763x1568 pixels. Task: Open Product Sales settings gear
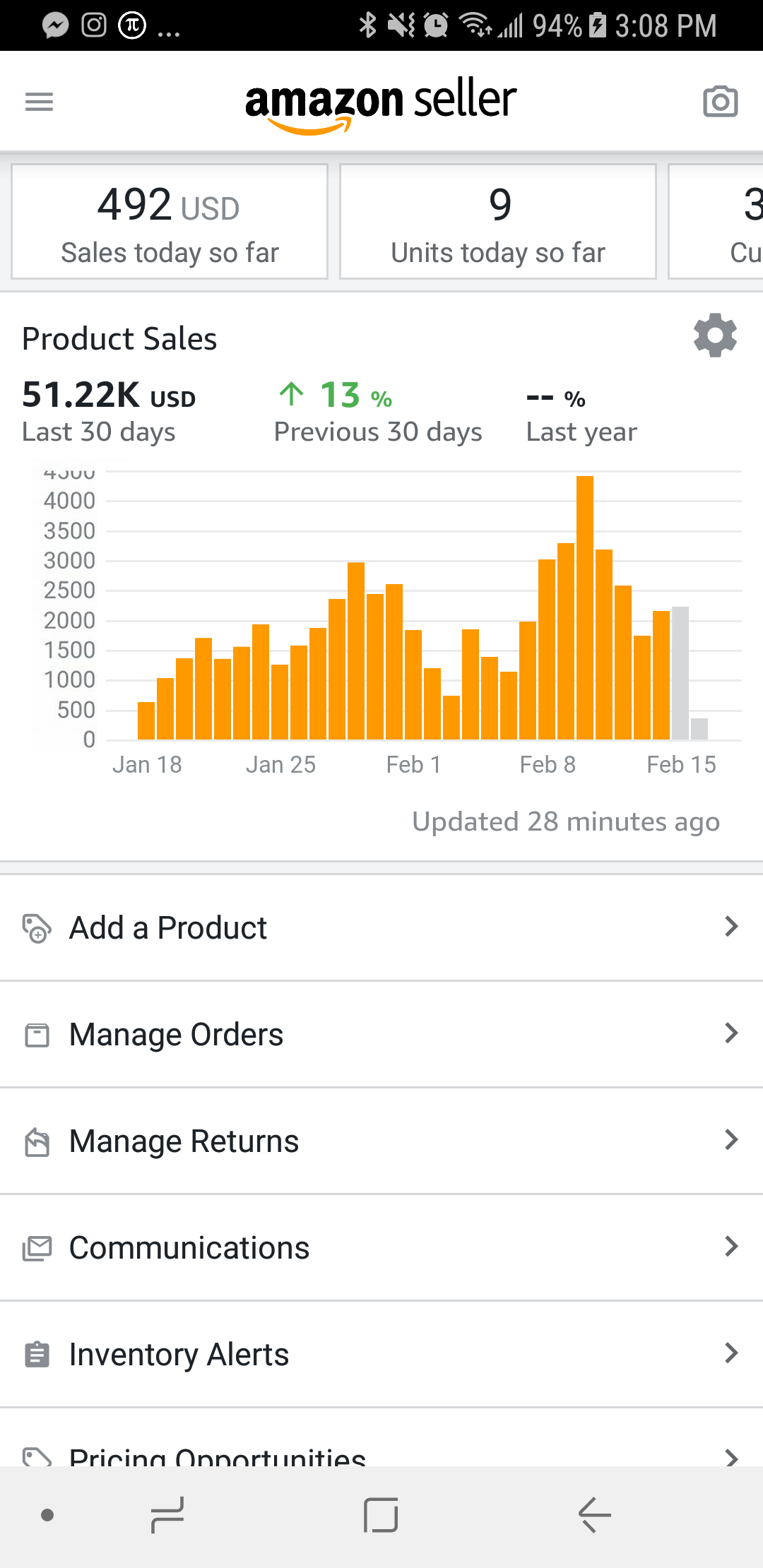pos(715,335)
